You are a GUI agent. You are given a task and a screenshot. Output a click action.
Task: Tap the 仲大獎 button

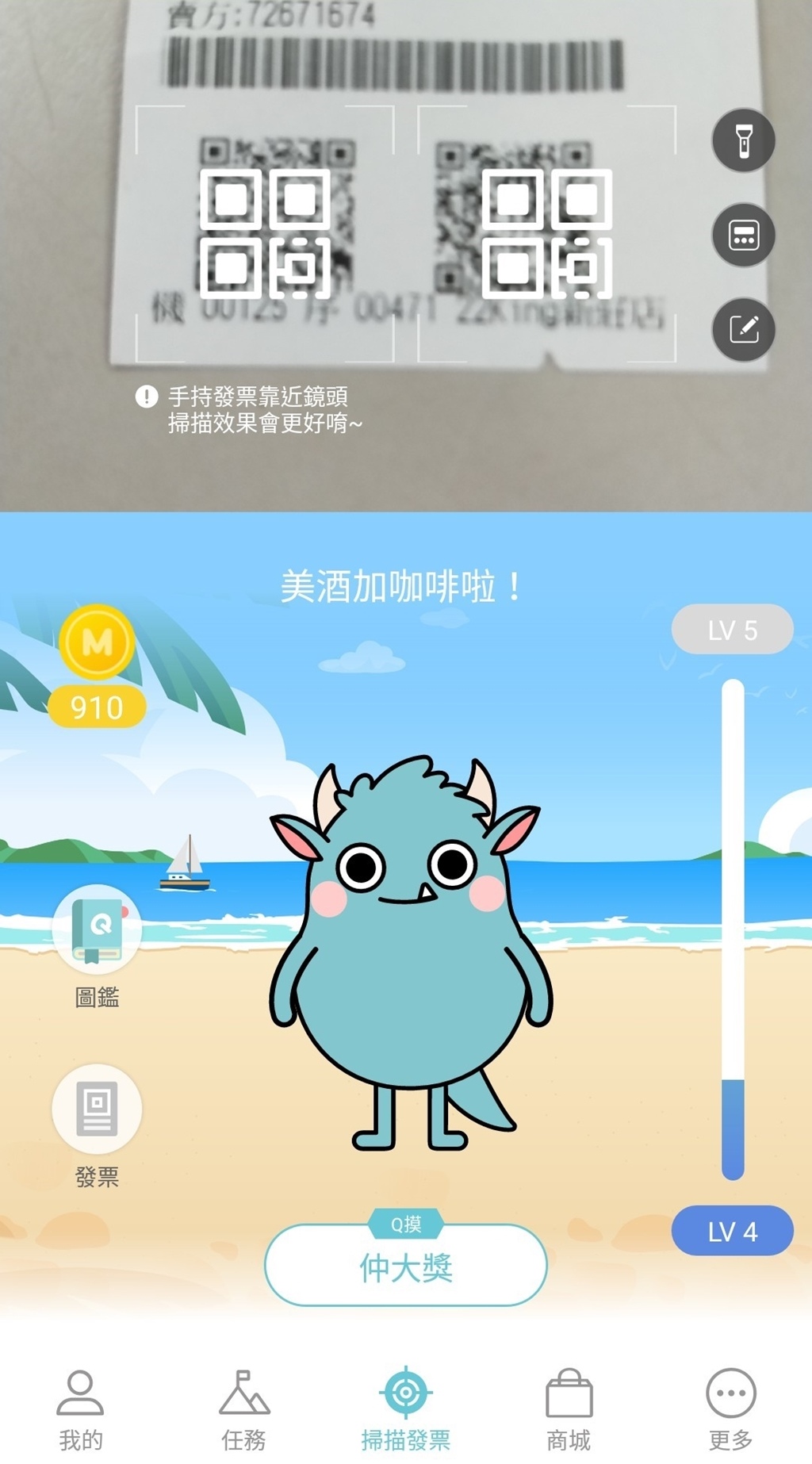(x=406, y=1266)
